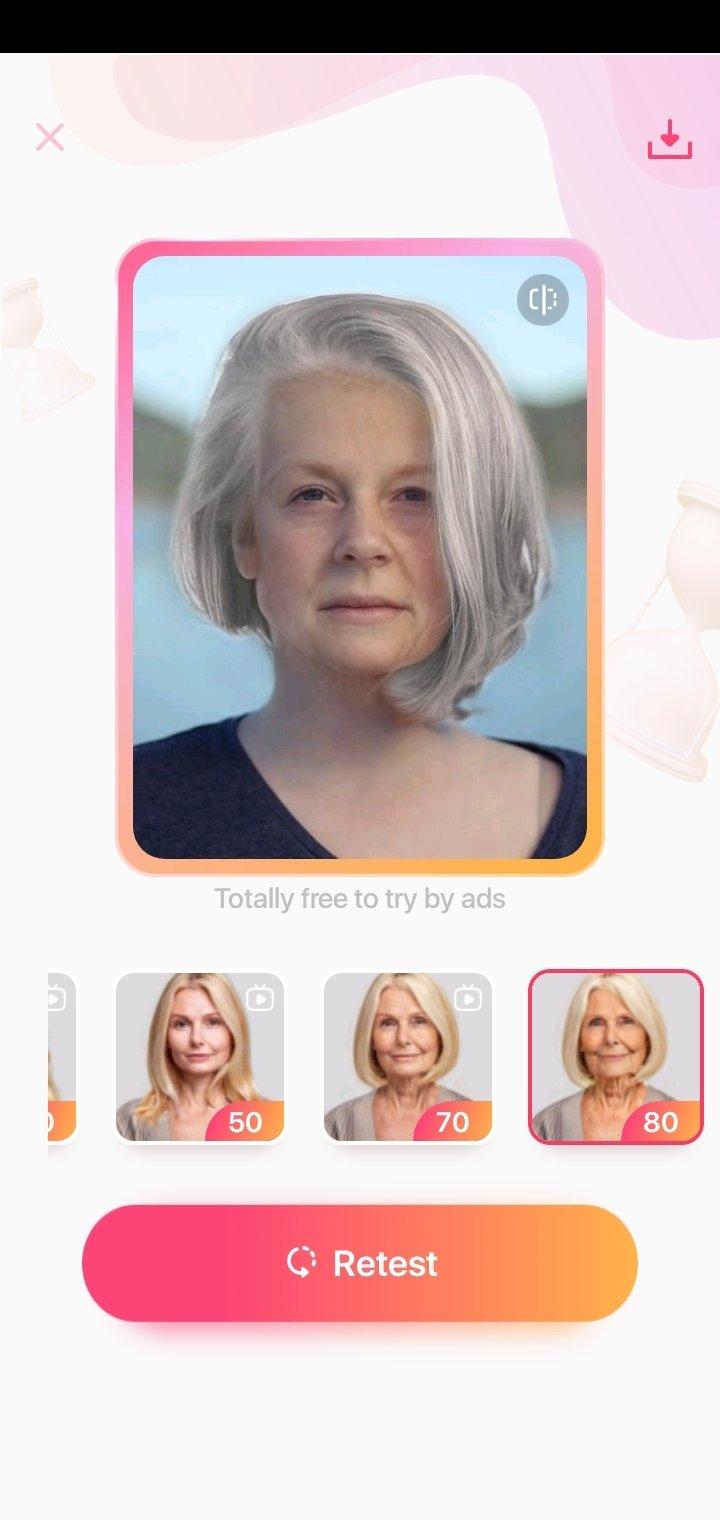The width and height of the screenshot is (720, 1520).
Task: Toggle the before/after compare icon
Action: (x=543, y=299)
